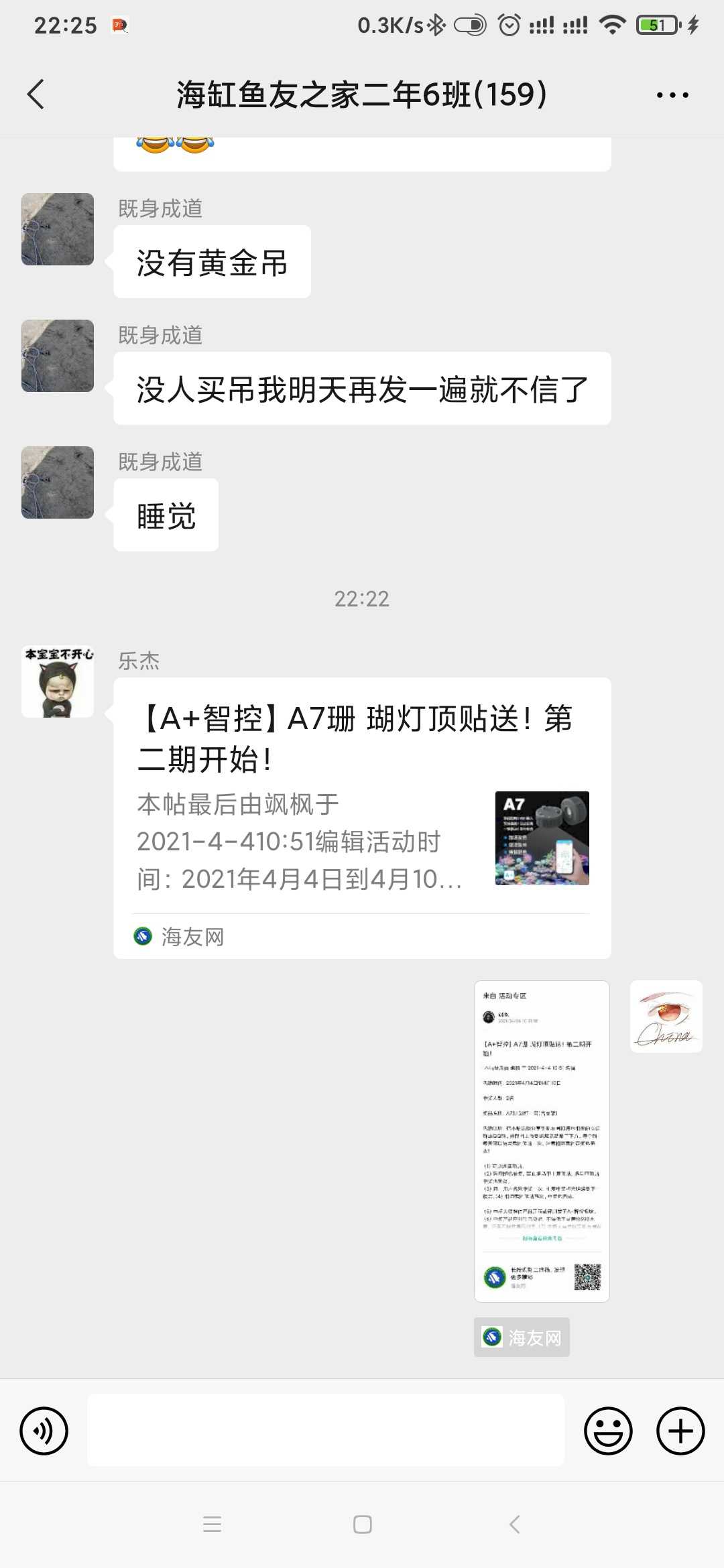The height and width of the screenshot is (1568, 724).
Task: View the shared screenshot image message
Action: point(542,1141)
